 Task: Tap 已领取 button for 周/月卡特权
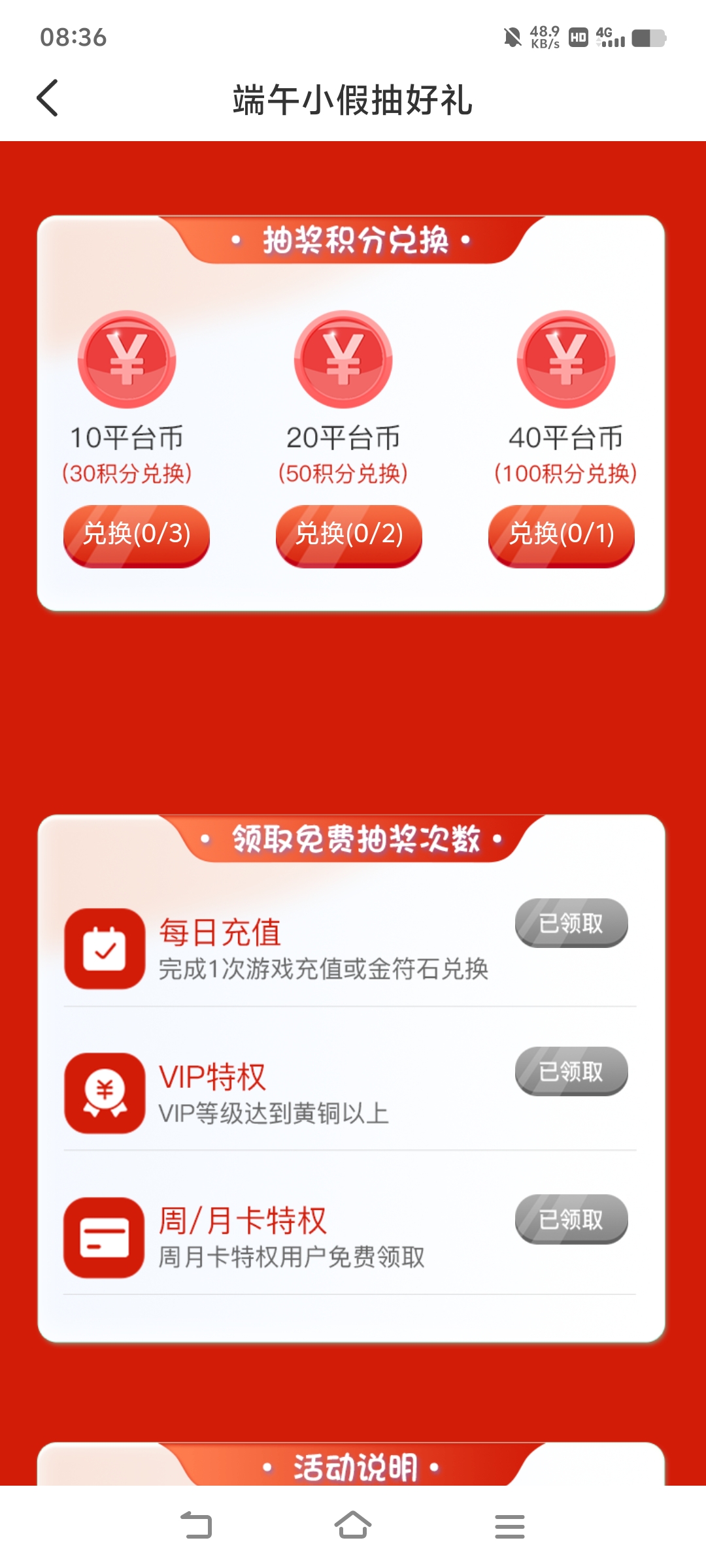[571, 1219]
